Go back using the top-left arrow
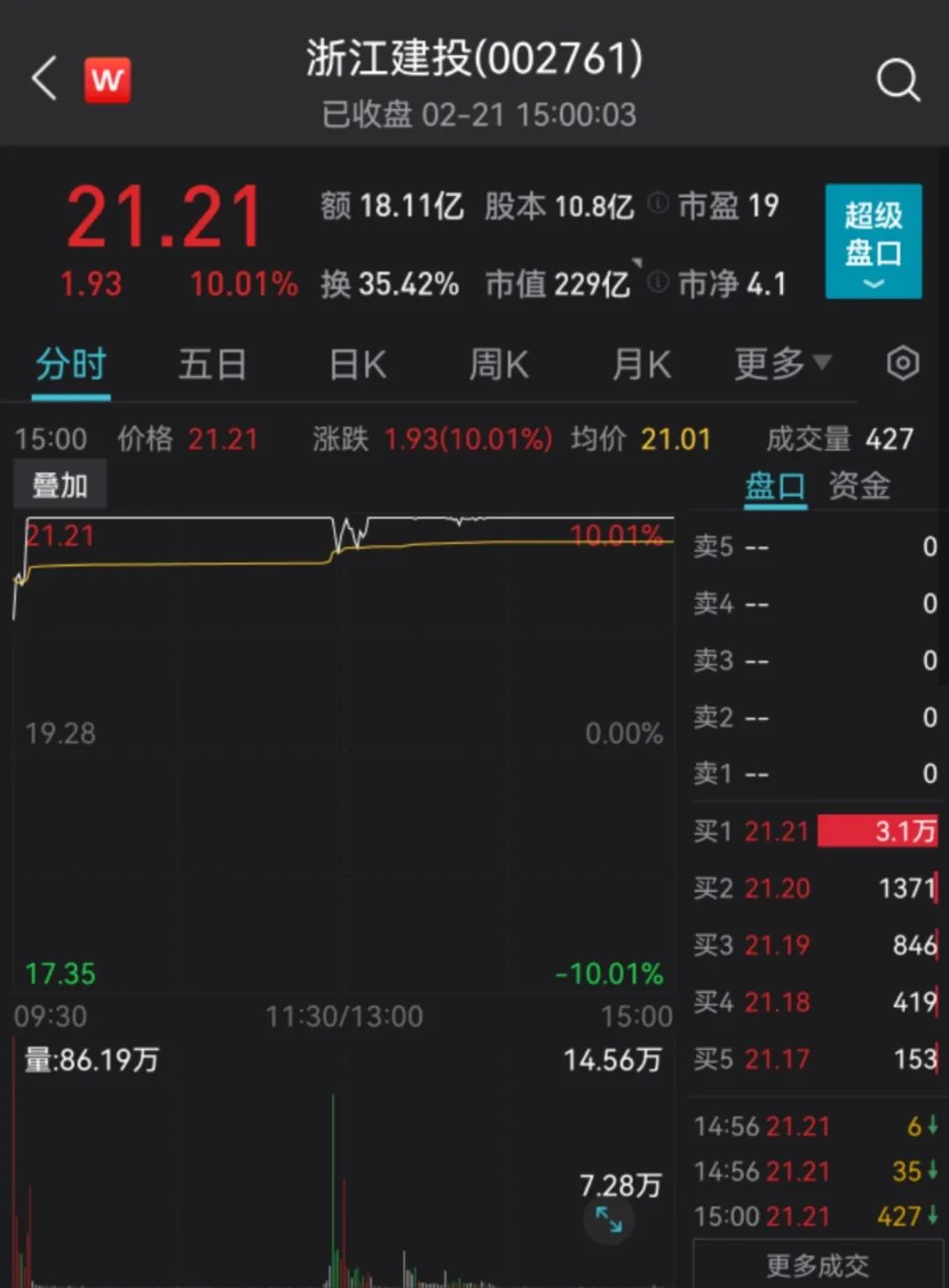This screenshot has width=949, height=1288. click(x=44, y=79)
